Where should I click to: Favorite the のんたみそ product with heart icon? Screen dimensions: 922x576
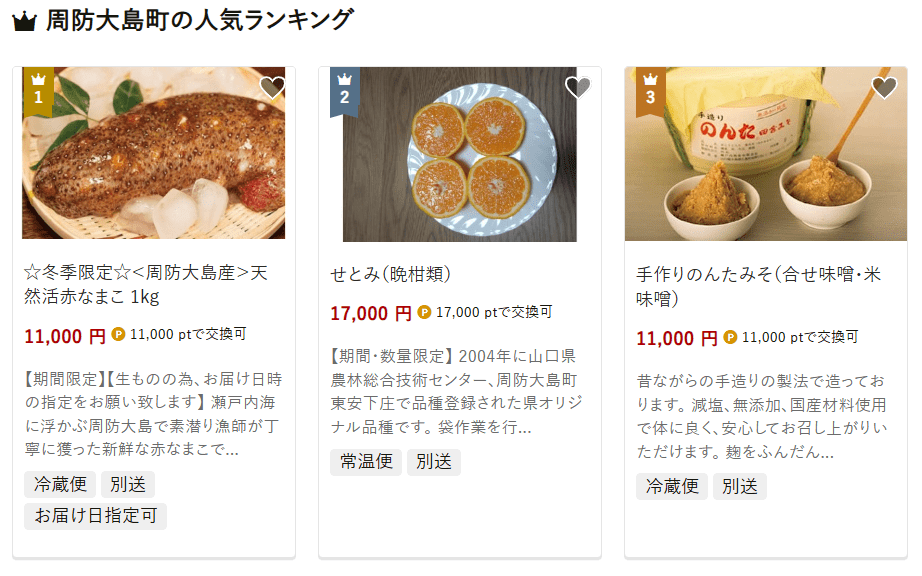(884, 88)
